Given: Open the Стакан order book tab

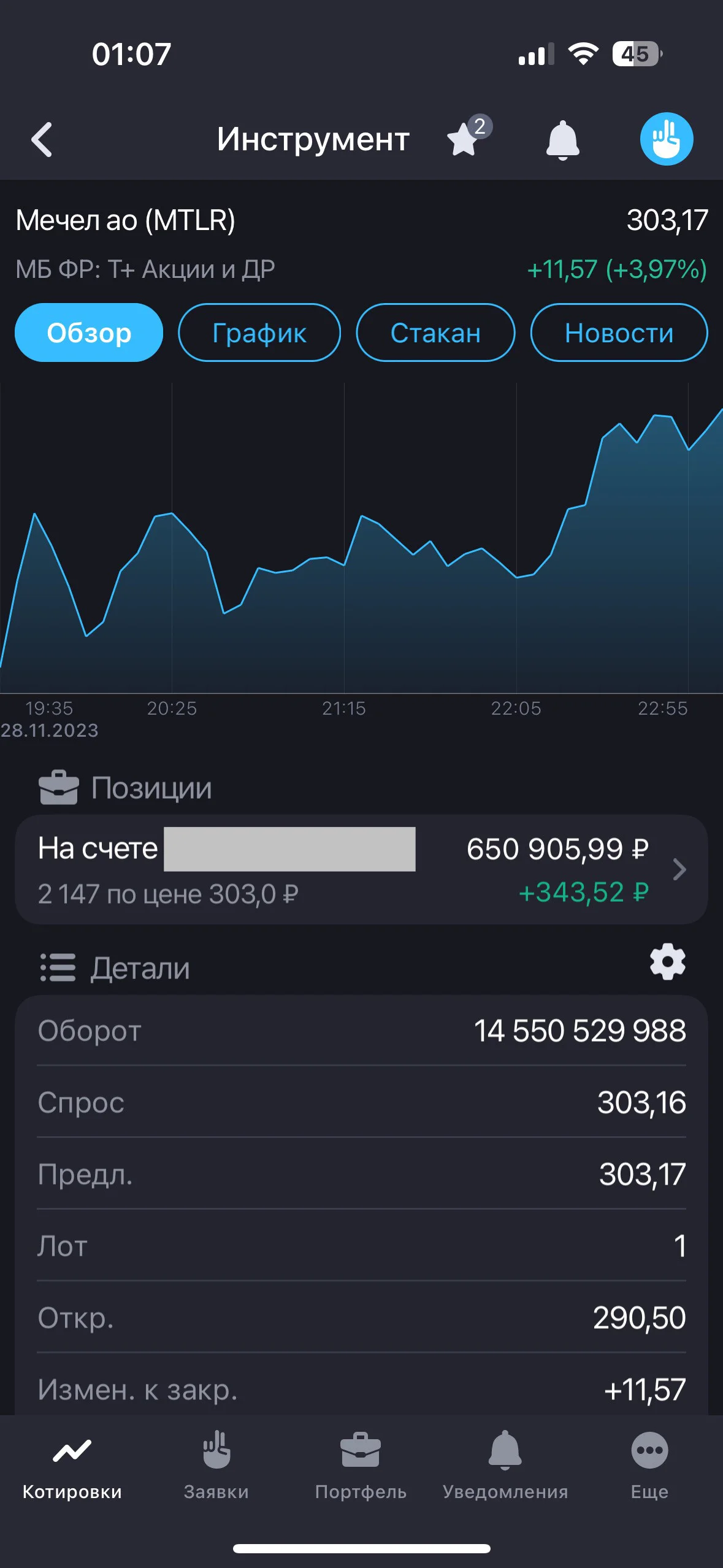Looking at the screenshot, I should pyautogui.click(x=435, y=332).
